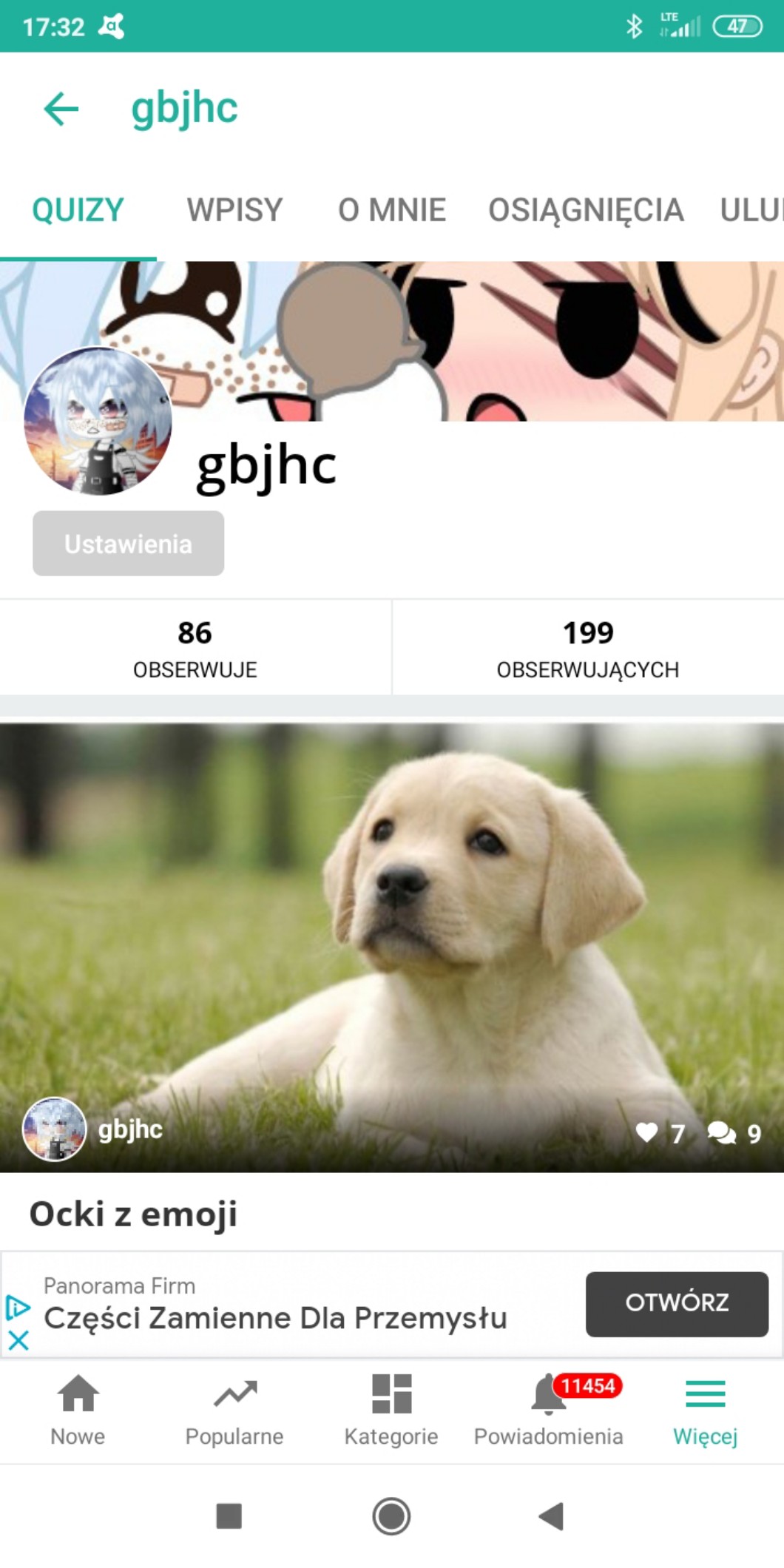This screenshot has width=784, height=1568.
Task: Open the Więcej menu
Action: 705,1410
